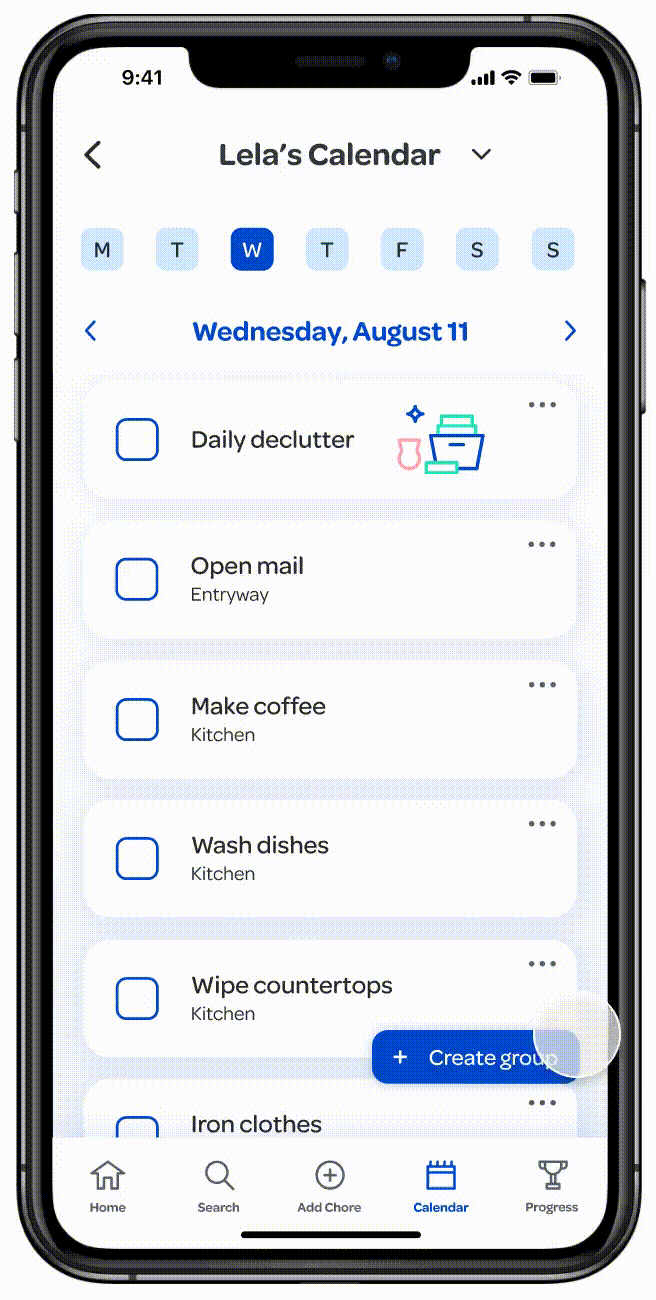Screen dimensions: 656x1300
Task: Mark Open mail as done
Action: pos(137,579)
